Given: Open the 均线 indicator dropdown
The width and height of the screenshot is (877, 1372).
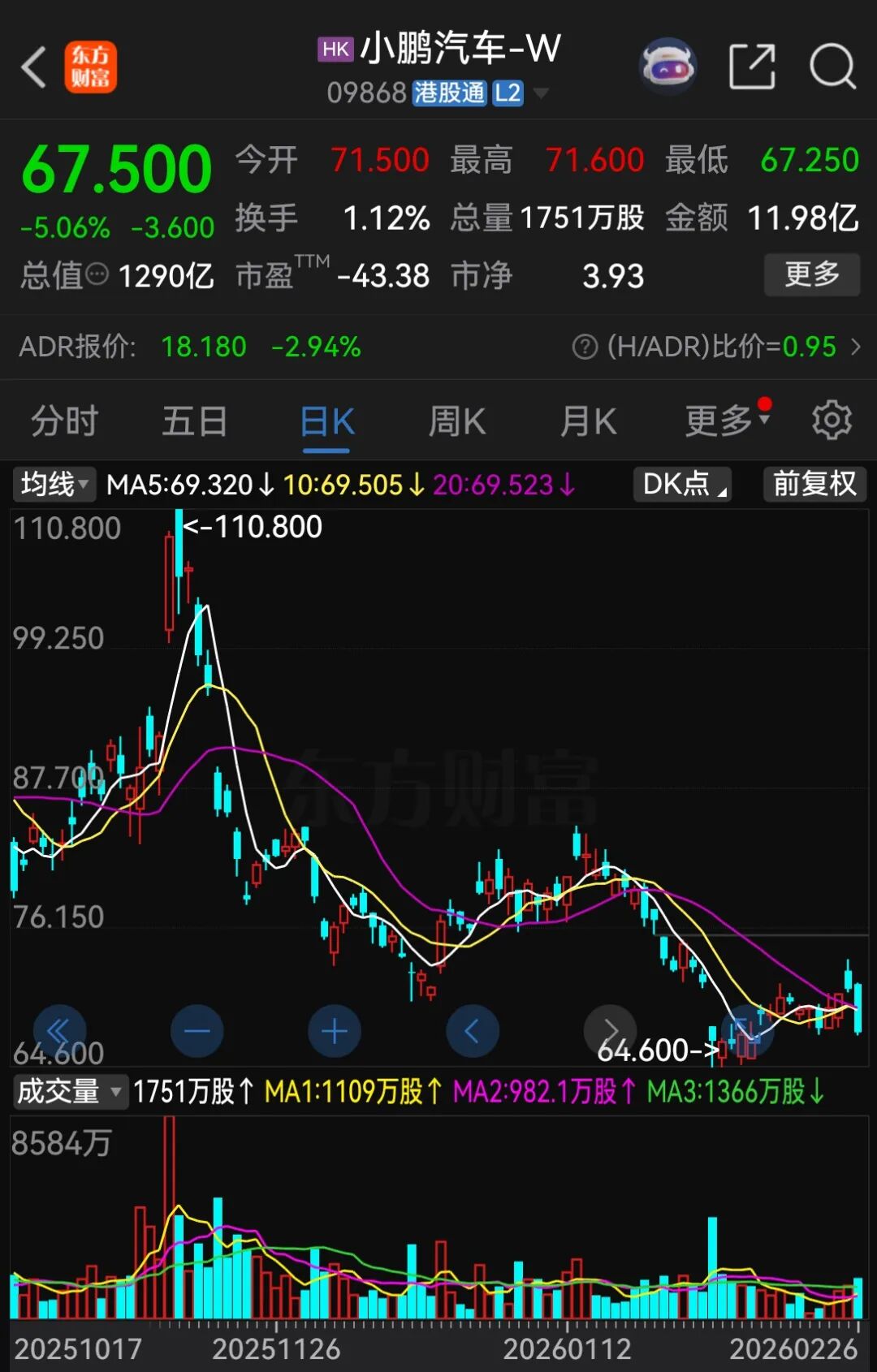Looking at the screenshot, I should click(x=54, y=485).
